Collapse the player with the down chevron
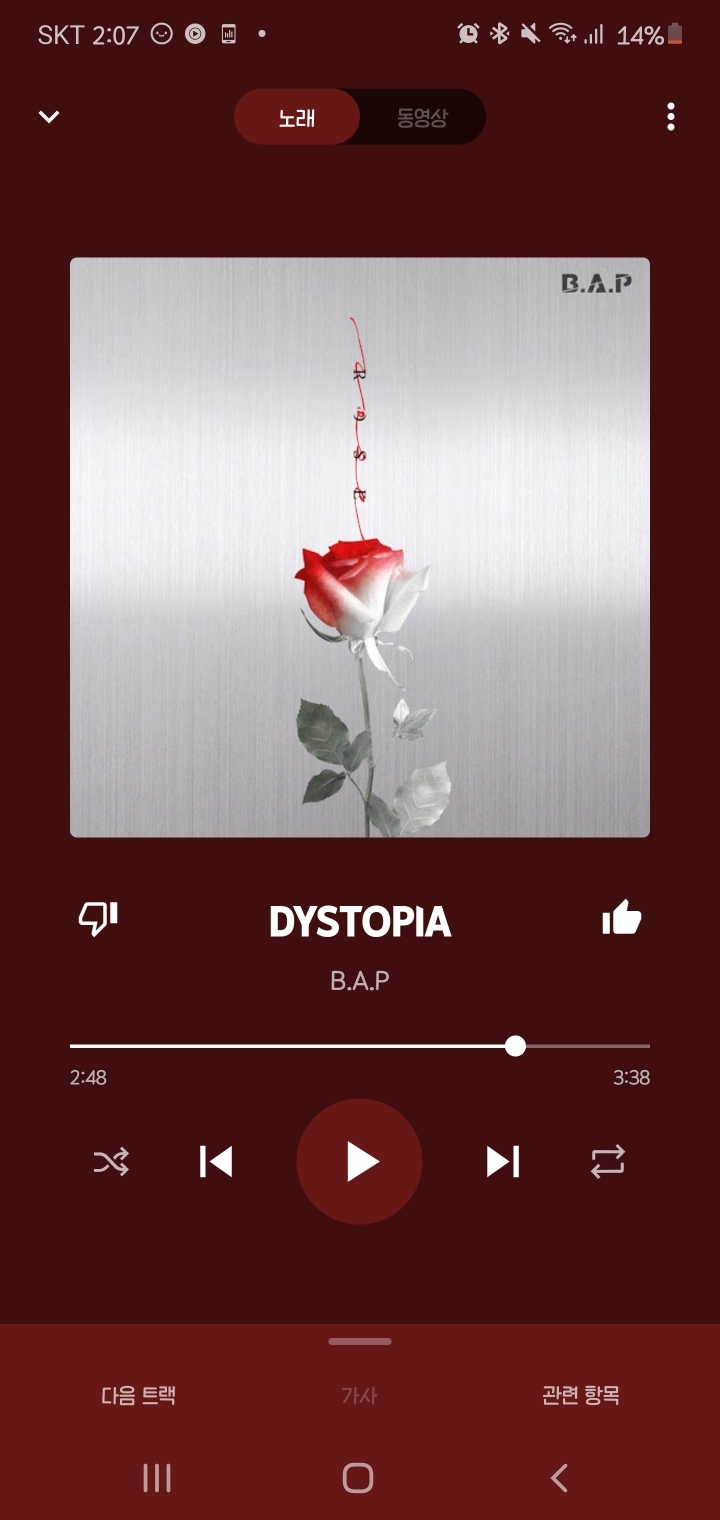720x1520 pixels. pyautogui.click(x=49, y=117)
